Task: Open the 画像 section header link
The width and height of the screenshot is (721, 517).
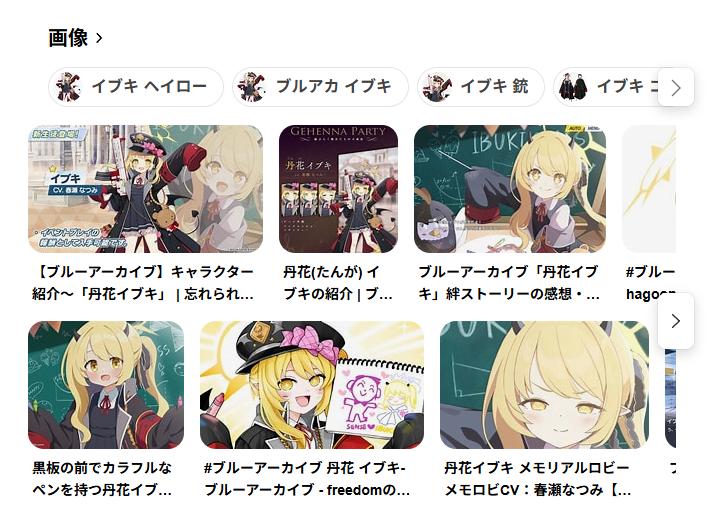Action: (75, 38)
